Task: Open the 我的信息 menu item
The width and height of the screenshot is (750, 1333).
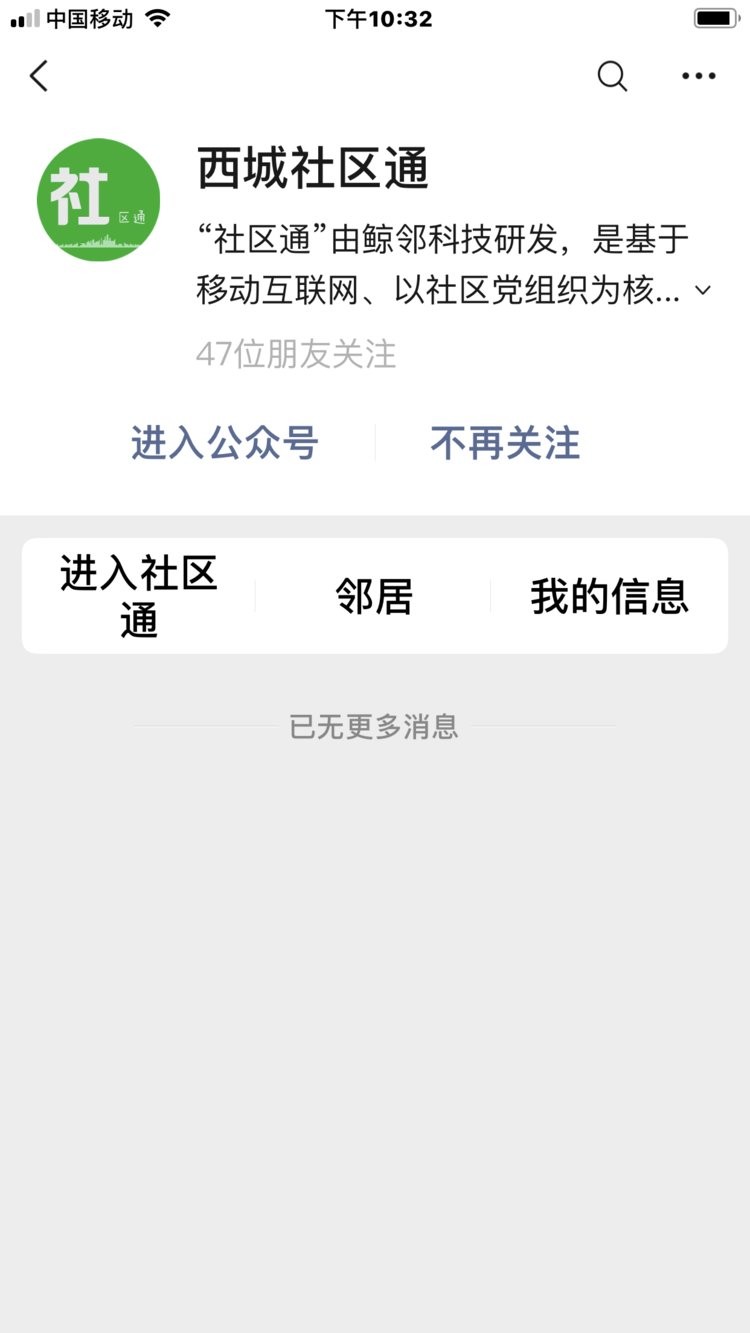Action: (x=610, y=594)
